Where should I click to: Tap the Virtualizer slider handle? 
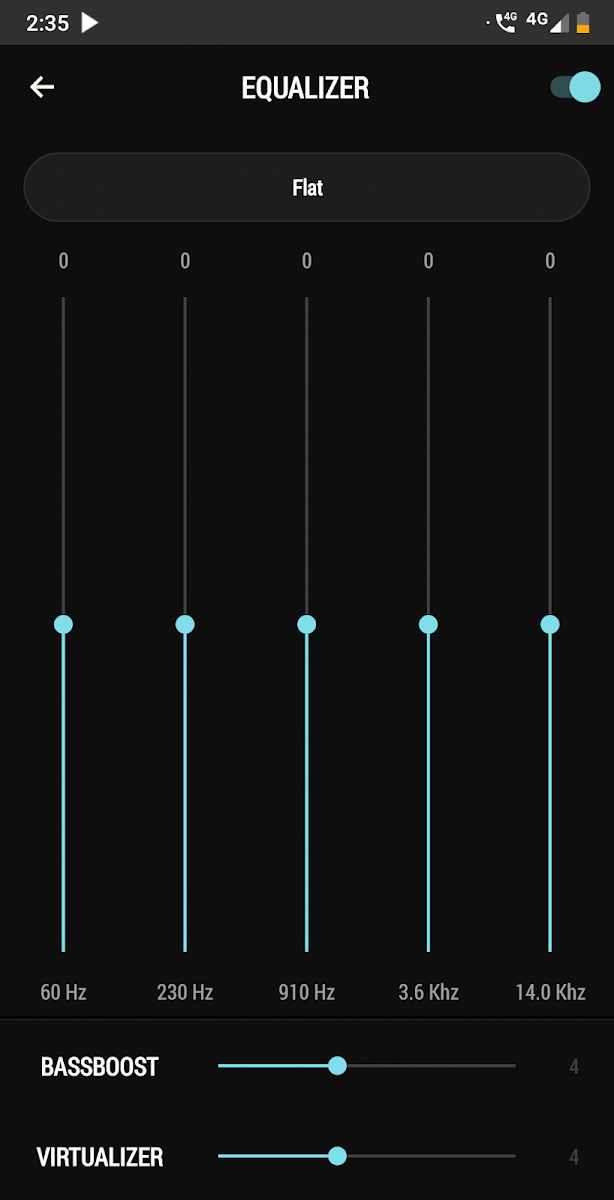(337, 1156)
